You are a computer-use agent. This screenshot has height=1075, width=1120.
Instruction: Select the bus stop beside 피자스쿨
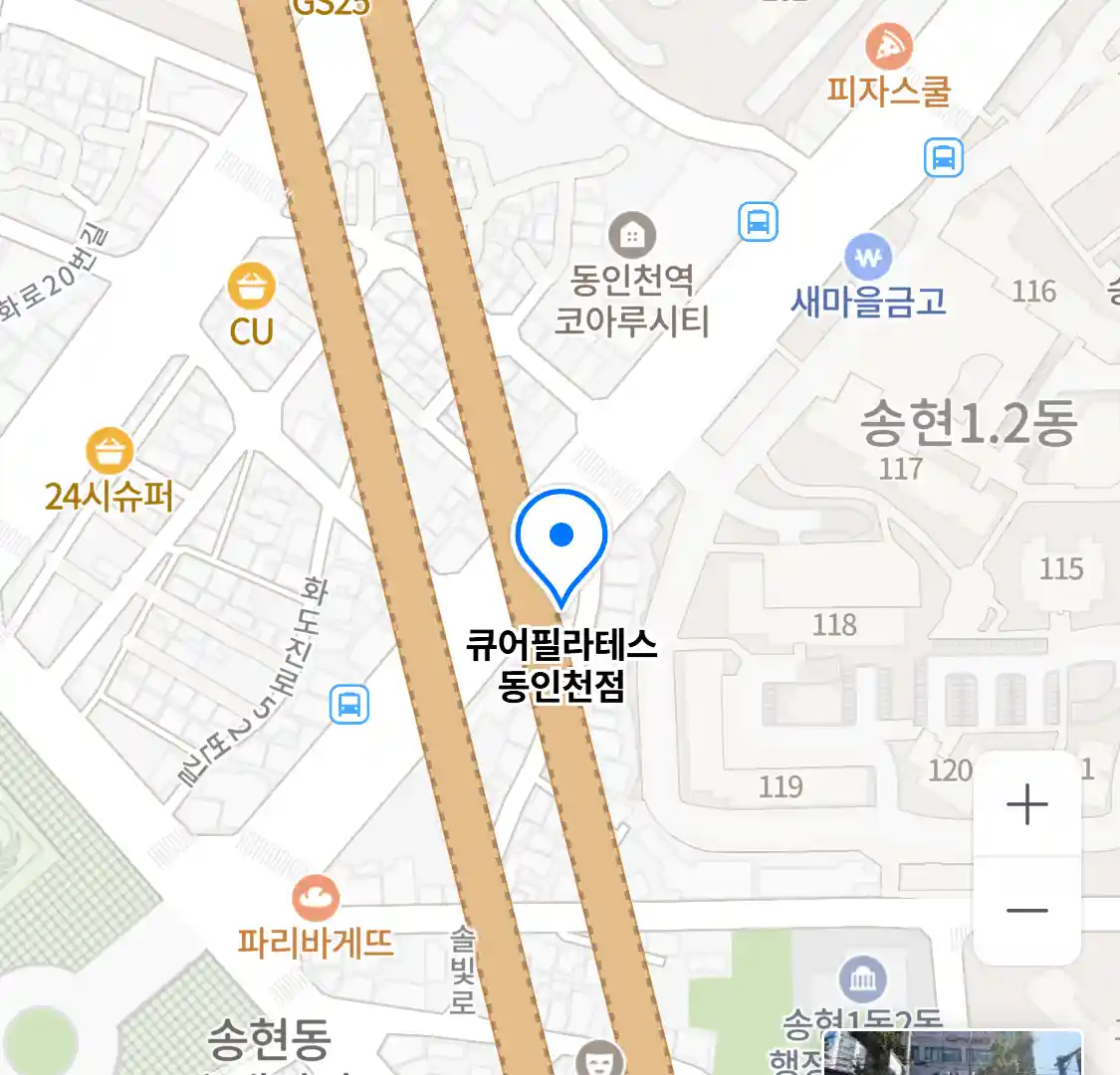click(x=943, y=157)
